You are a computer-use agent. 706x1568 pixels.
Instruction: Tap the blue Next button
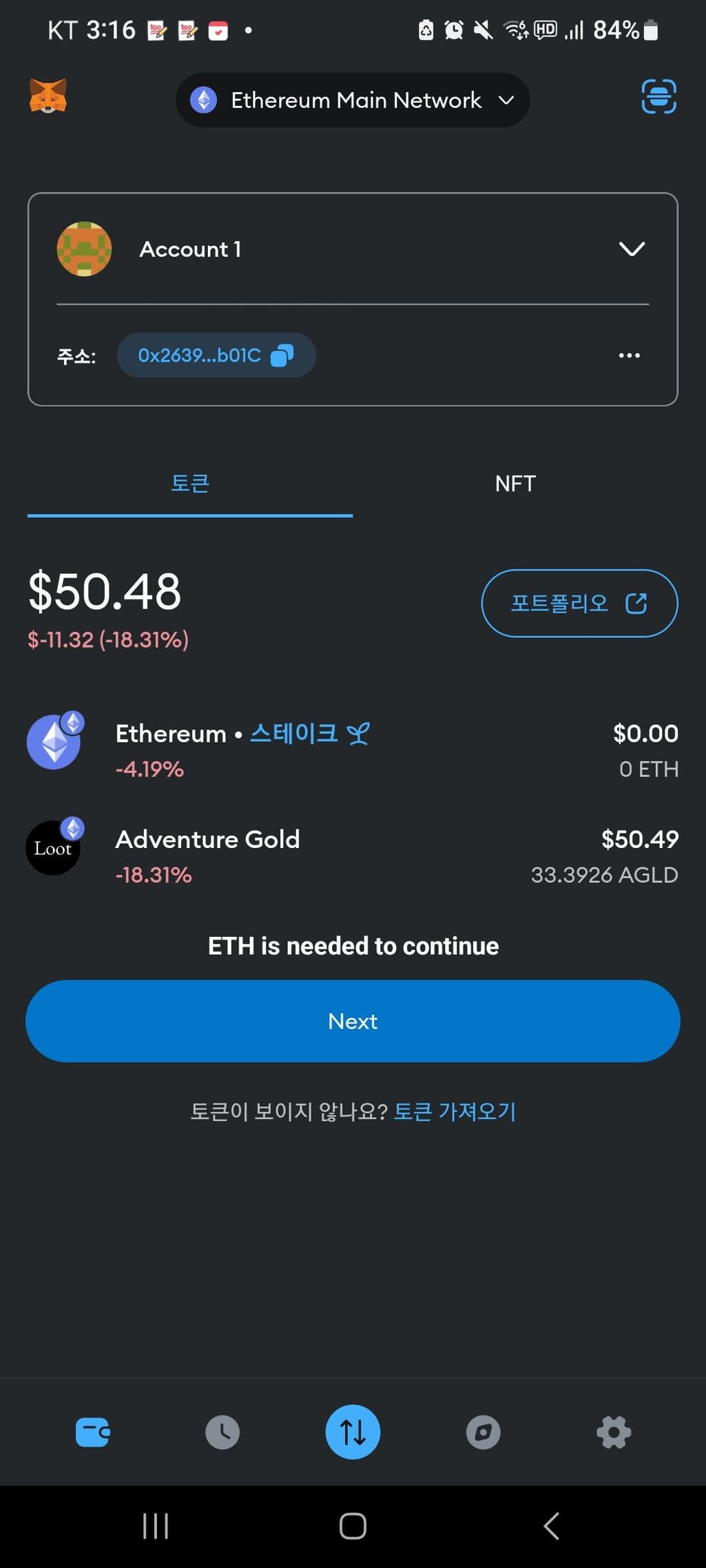(x=353, y=1021)
